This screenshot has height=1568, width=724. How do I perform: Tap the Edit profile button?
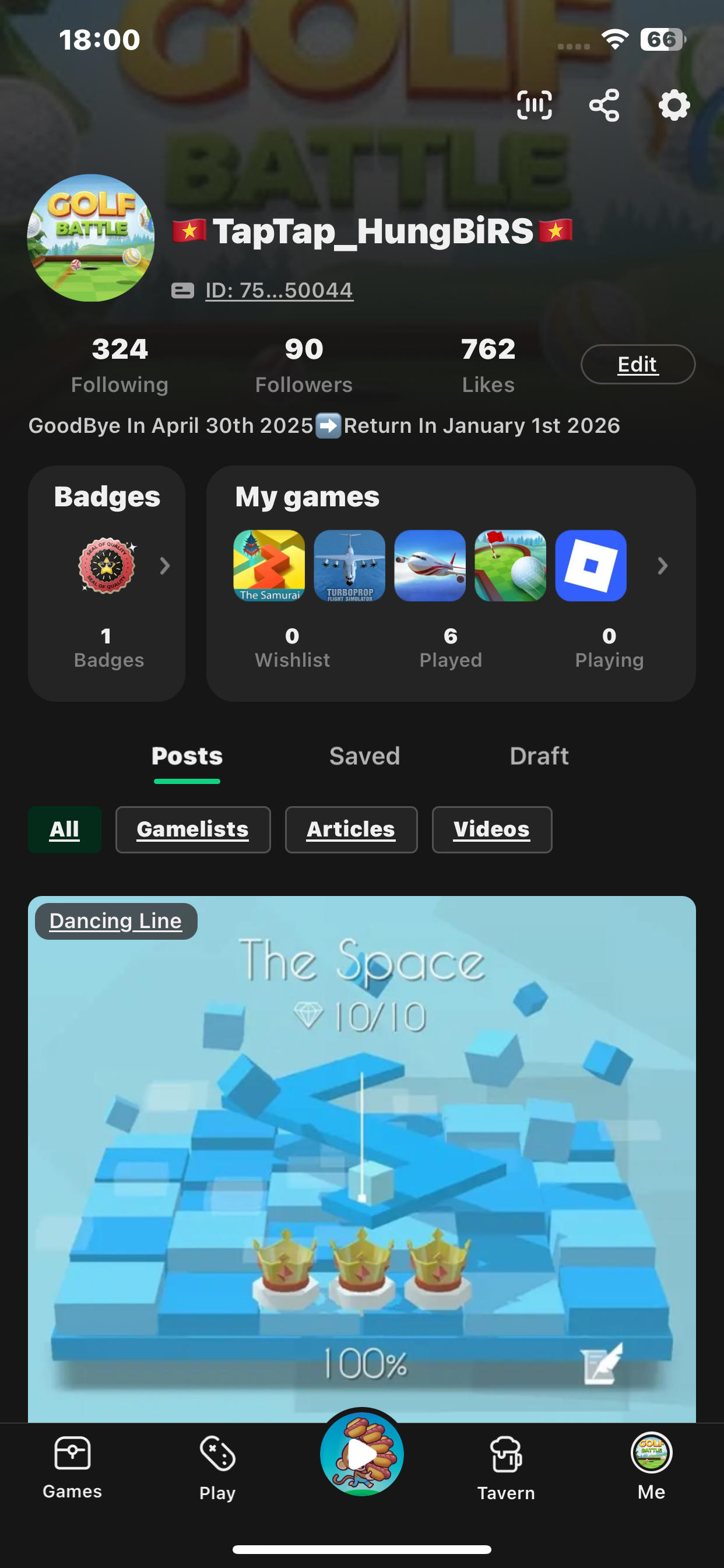[x=638, y=364]
